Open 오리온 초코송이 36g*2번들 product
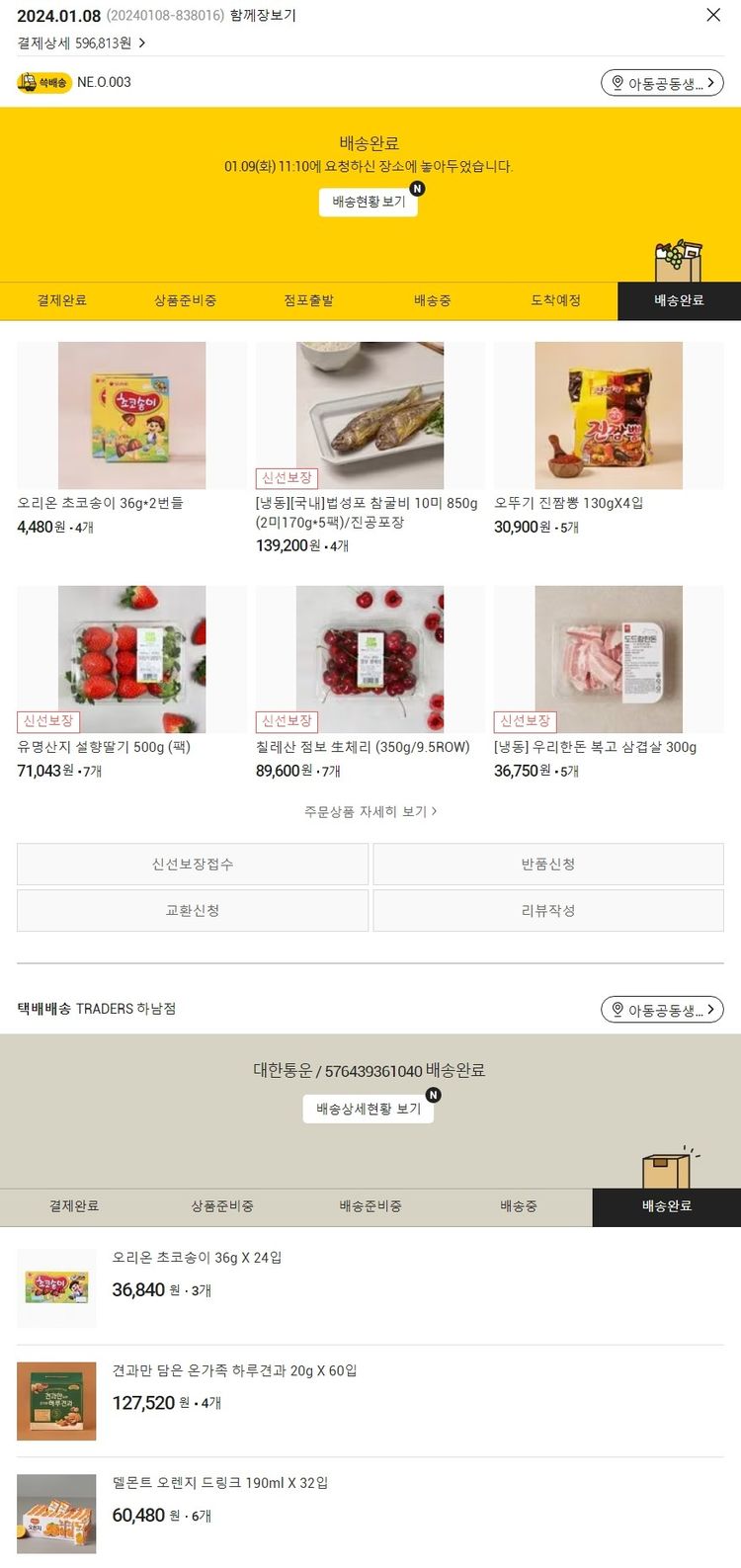 click(x=131, y=416)
